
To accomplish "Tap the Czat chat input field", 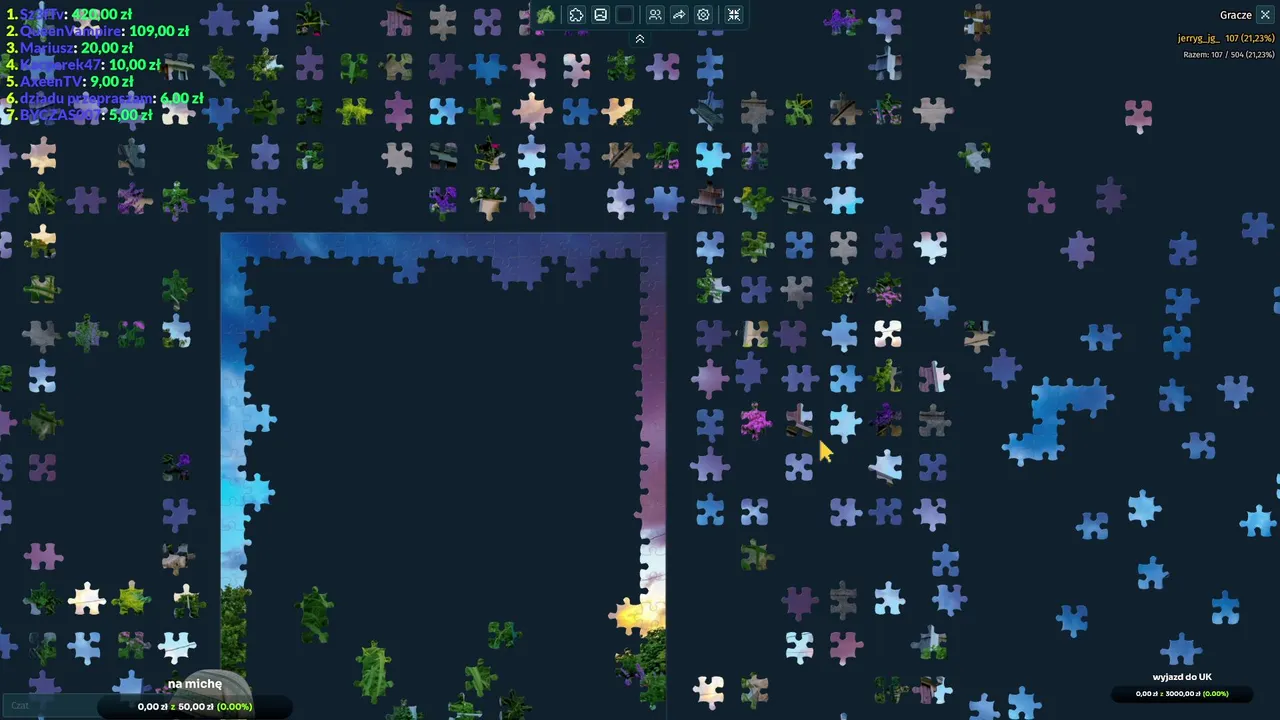I will click(x=50, y=706).
